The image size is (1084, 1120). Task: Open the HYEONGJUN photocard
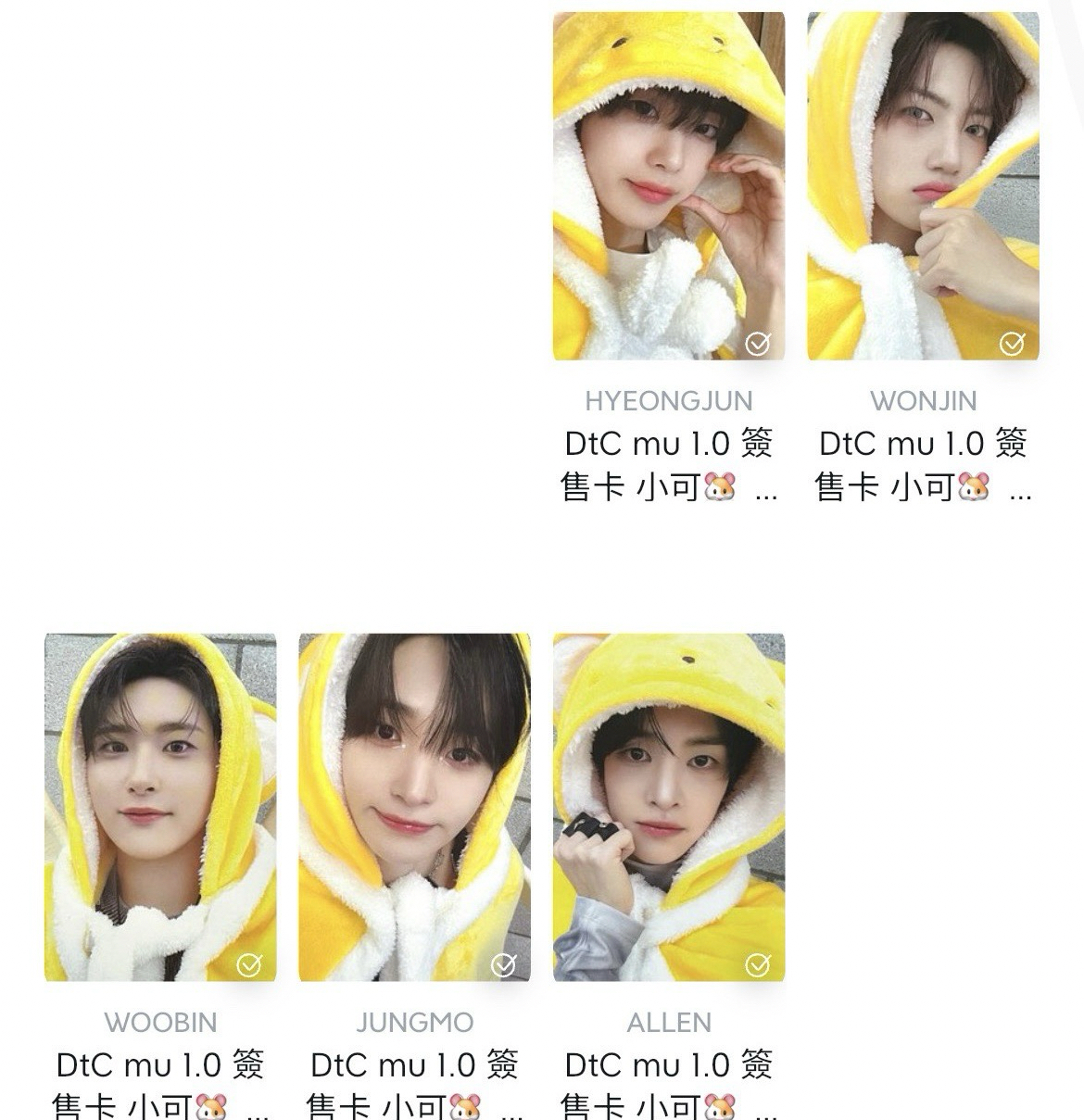(668, 186)
